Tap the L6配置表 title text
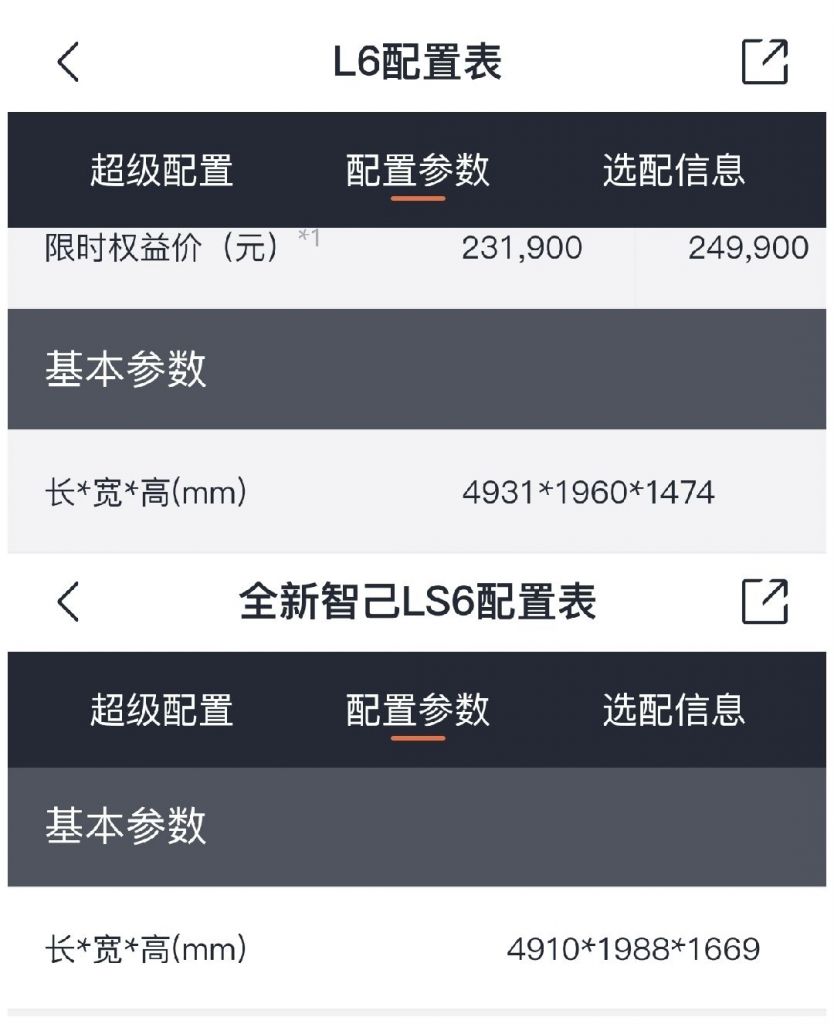Image resolution: width=834 pixels, height=1024 pixels. pyautogui.click(x=417, y=62)
